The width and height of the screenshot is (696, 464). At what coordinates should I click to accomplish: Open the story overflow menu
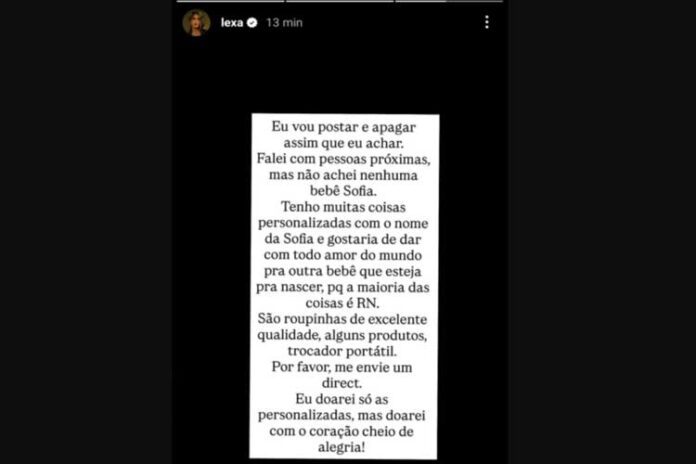coord(486,22)
